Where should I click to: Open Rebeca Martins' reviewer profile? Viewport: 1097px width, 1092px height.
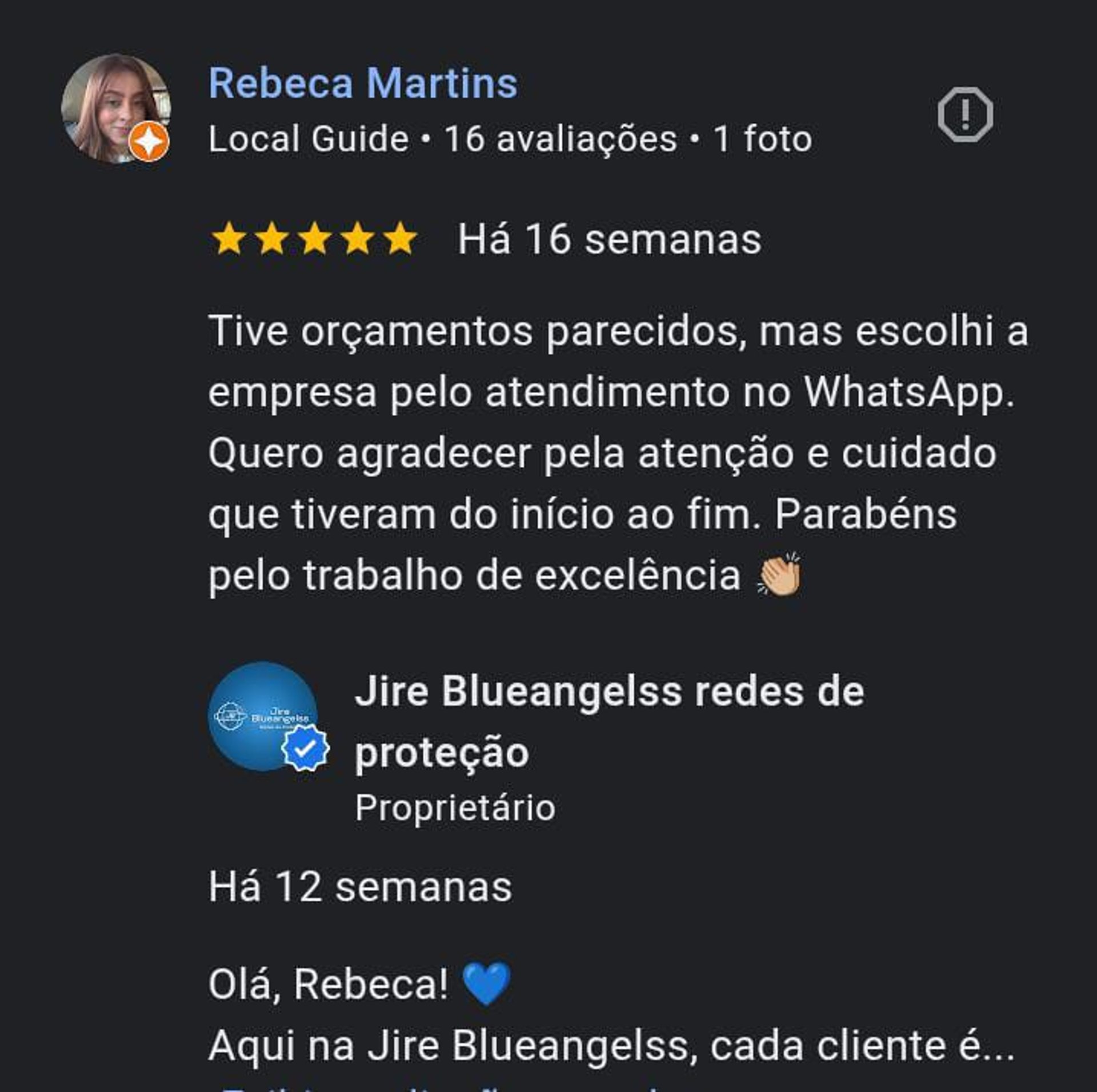coord(363,83)
